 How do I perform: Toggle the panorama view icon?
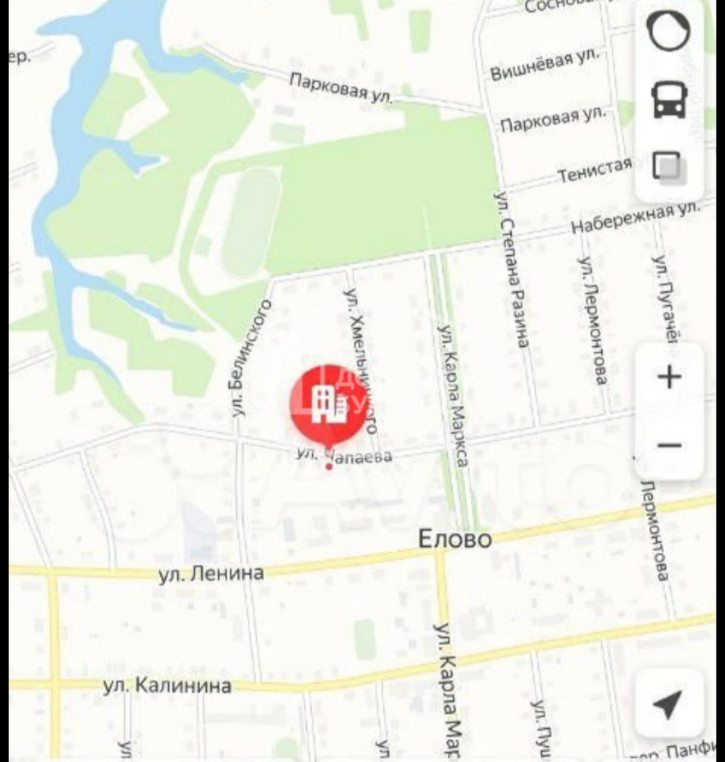pyautogui.click(x=669, y=33)
